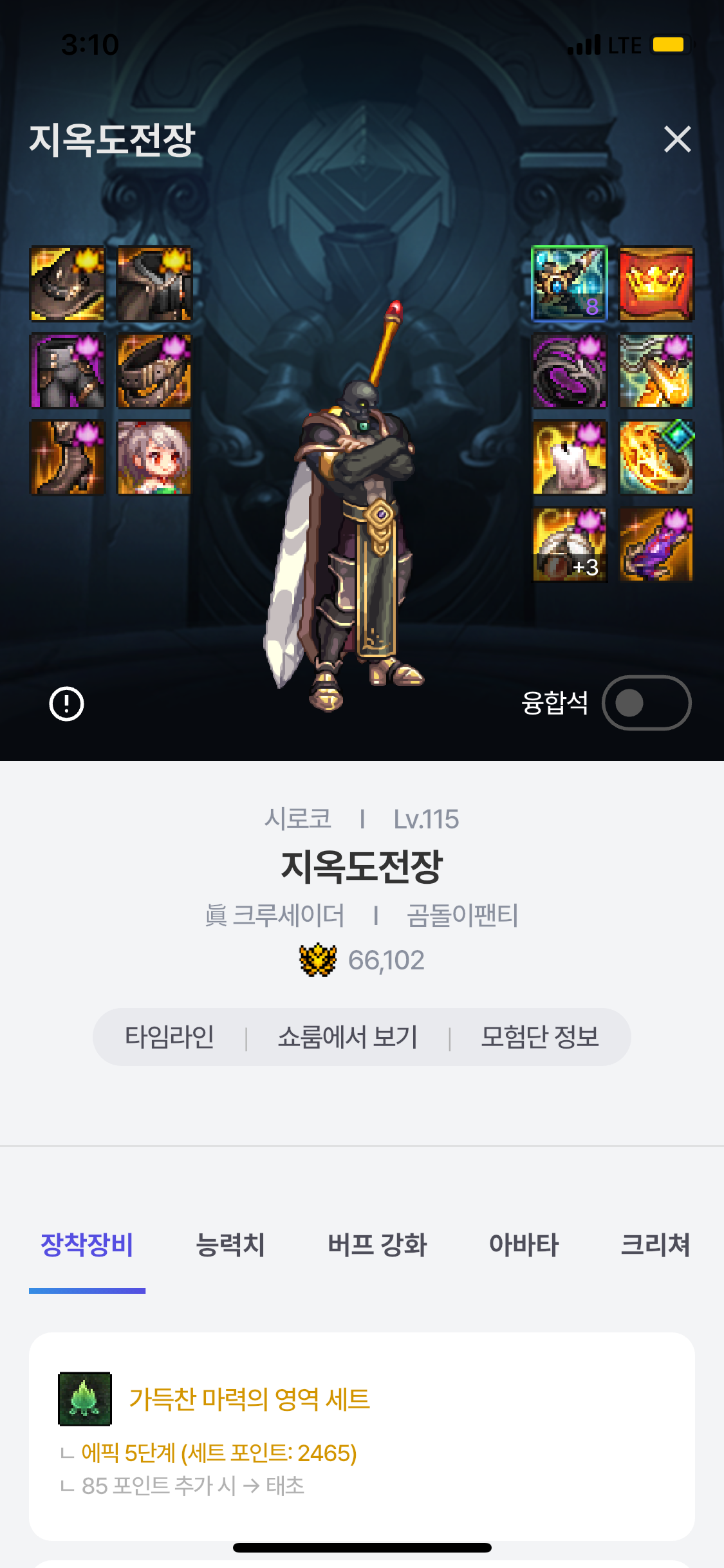Select the 장착장비 tab
The height and width of the screenshot is (1568, 724).
(x=87, y=1244)
